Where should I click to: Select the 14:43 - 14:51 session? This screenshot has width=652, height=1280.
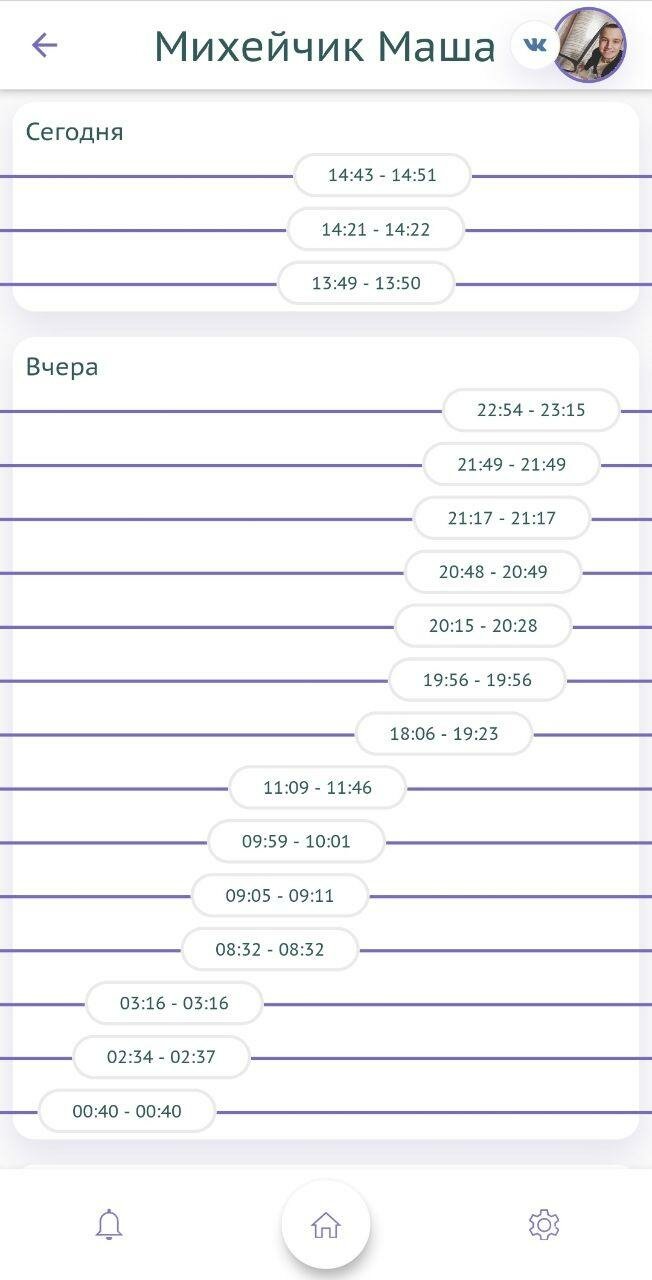(382, 175)
